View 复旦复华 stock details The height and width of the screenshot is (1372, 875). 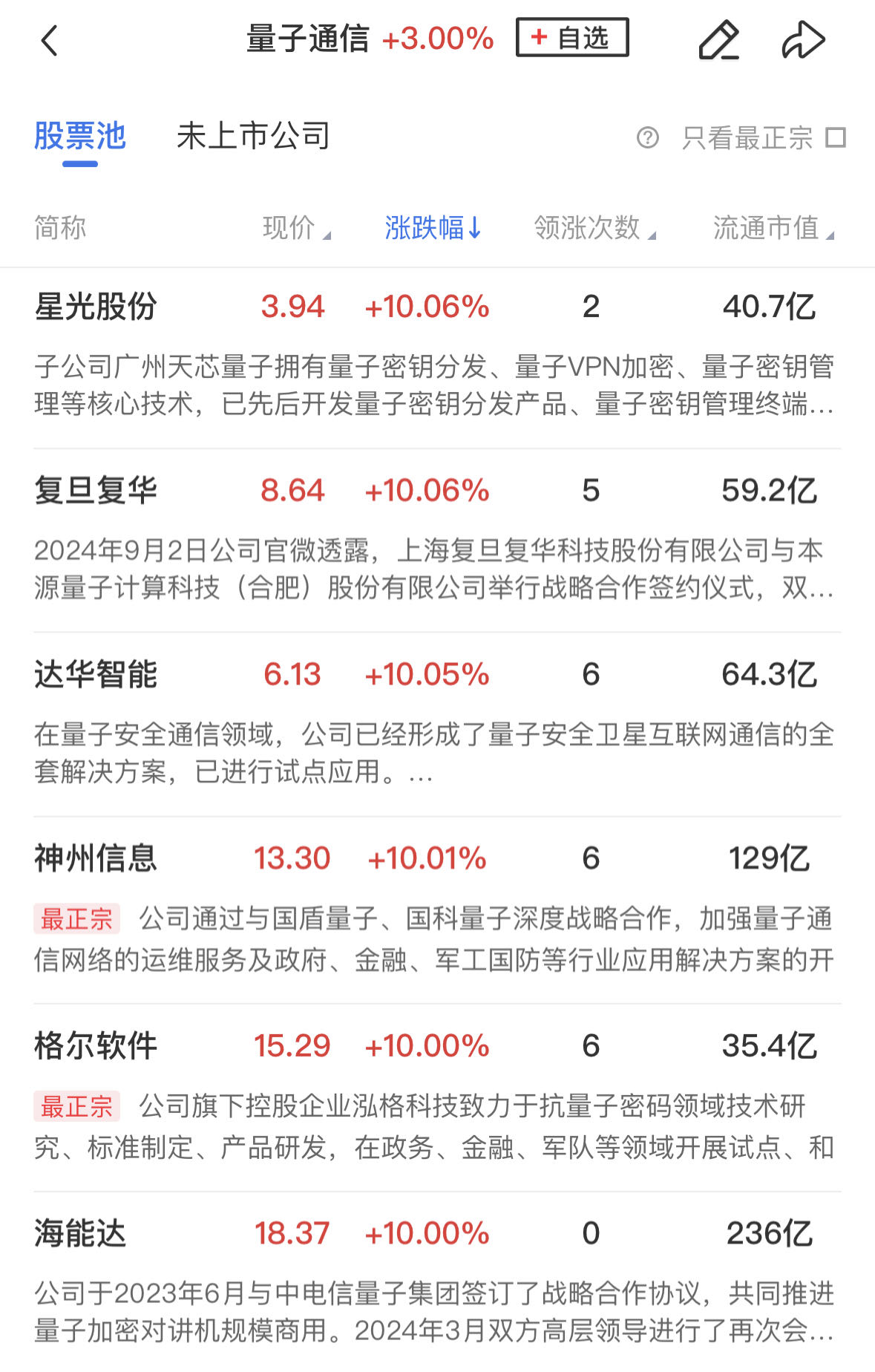[x=96, y=491]
